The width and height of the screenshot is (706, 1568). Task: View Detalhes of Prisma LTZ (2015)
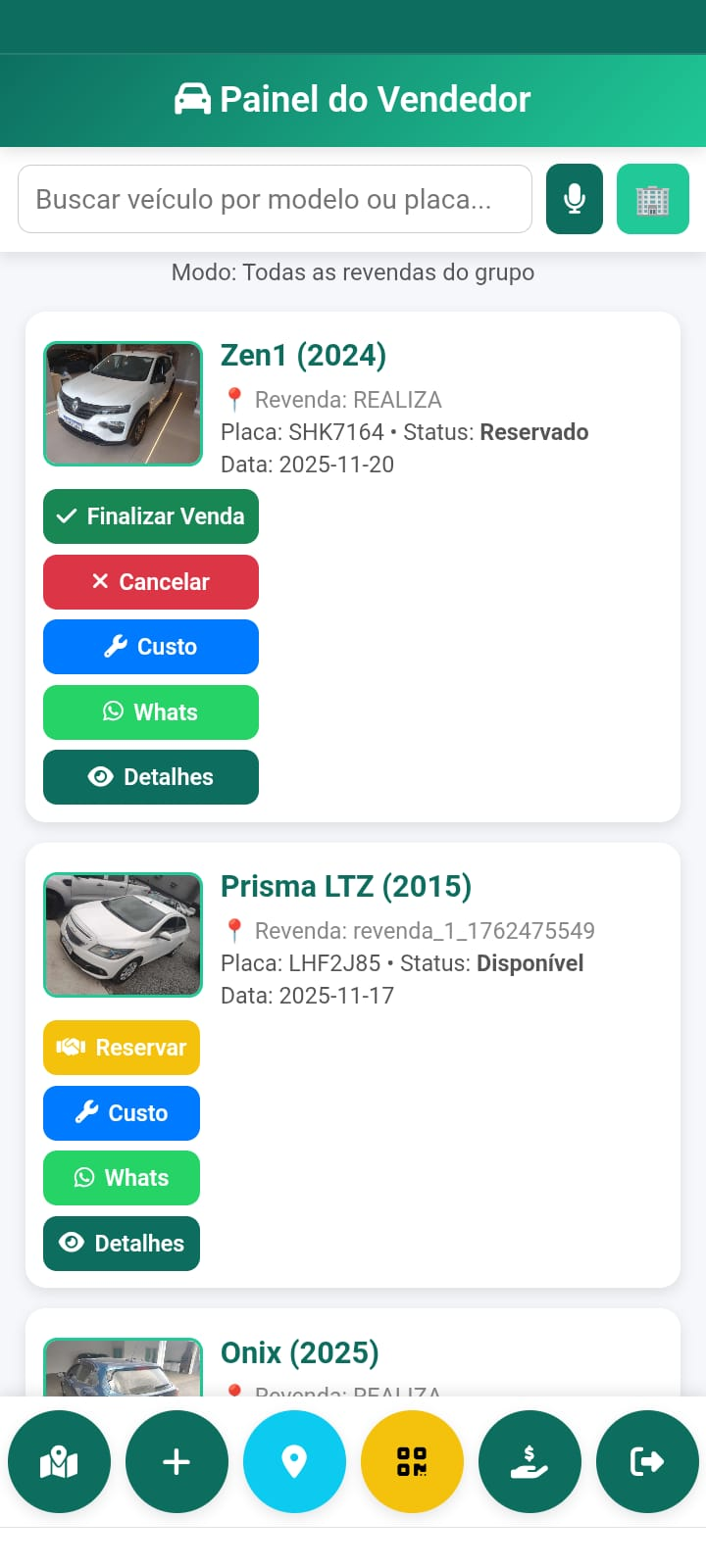122,1244
